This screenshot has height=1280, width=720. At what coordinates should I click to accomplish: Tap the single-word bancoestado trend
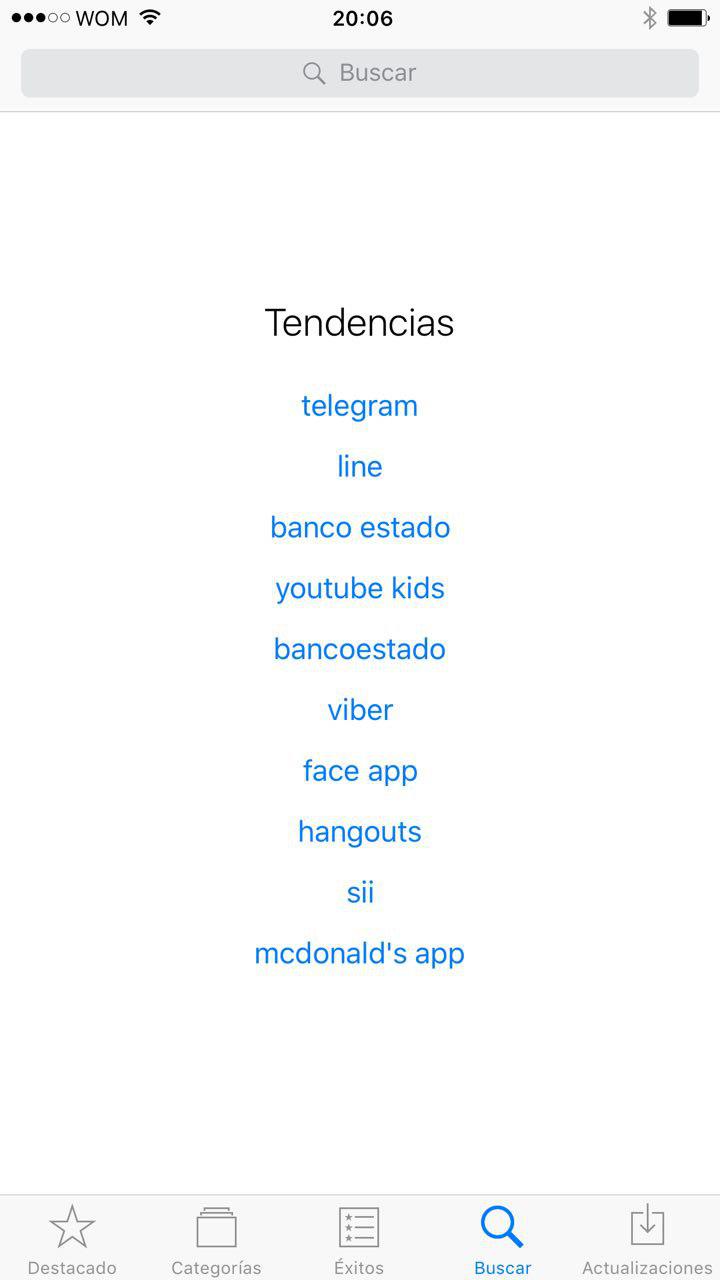[x=360, y=649]
